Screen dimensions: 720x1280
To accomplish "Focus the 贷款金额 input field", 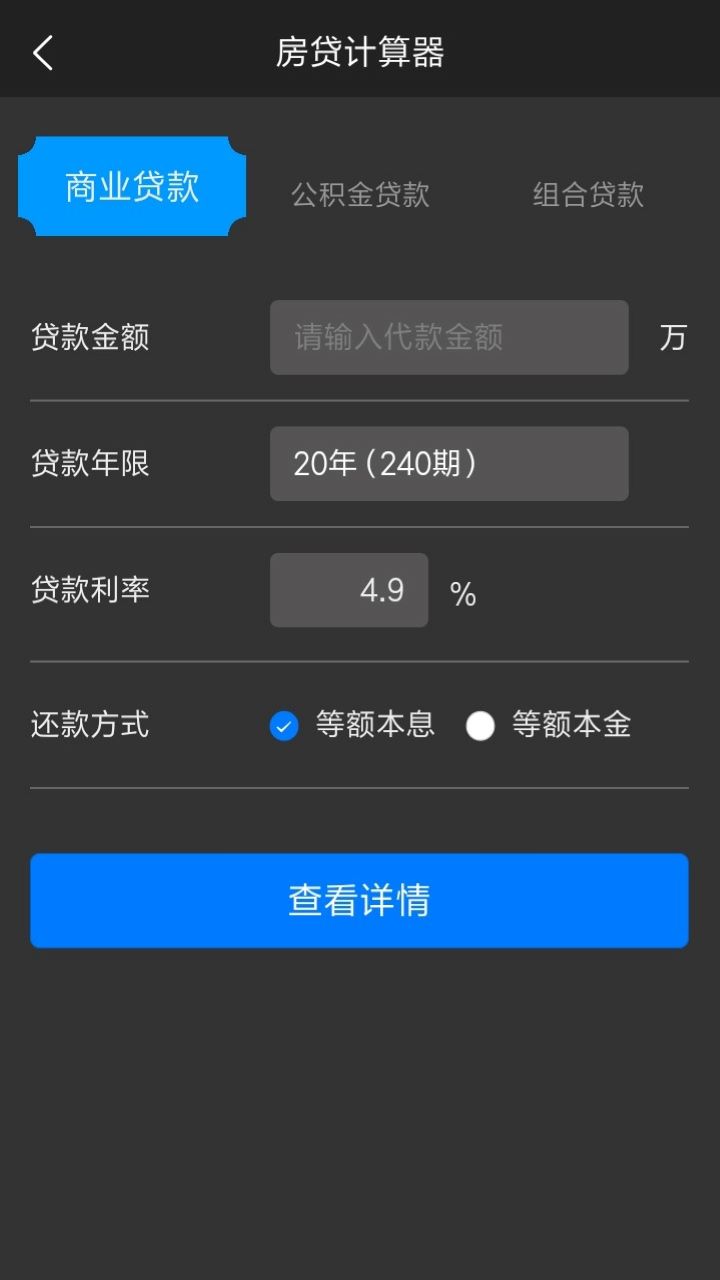I will [449, 338].
